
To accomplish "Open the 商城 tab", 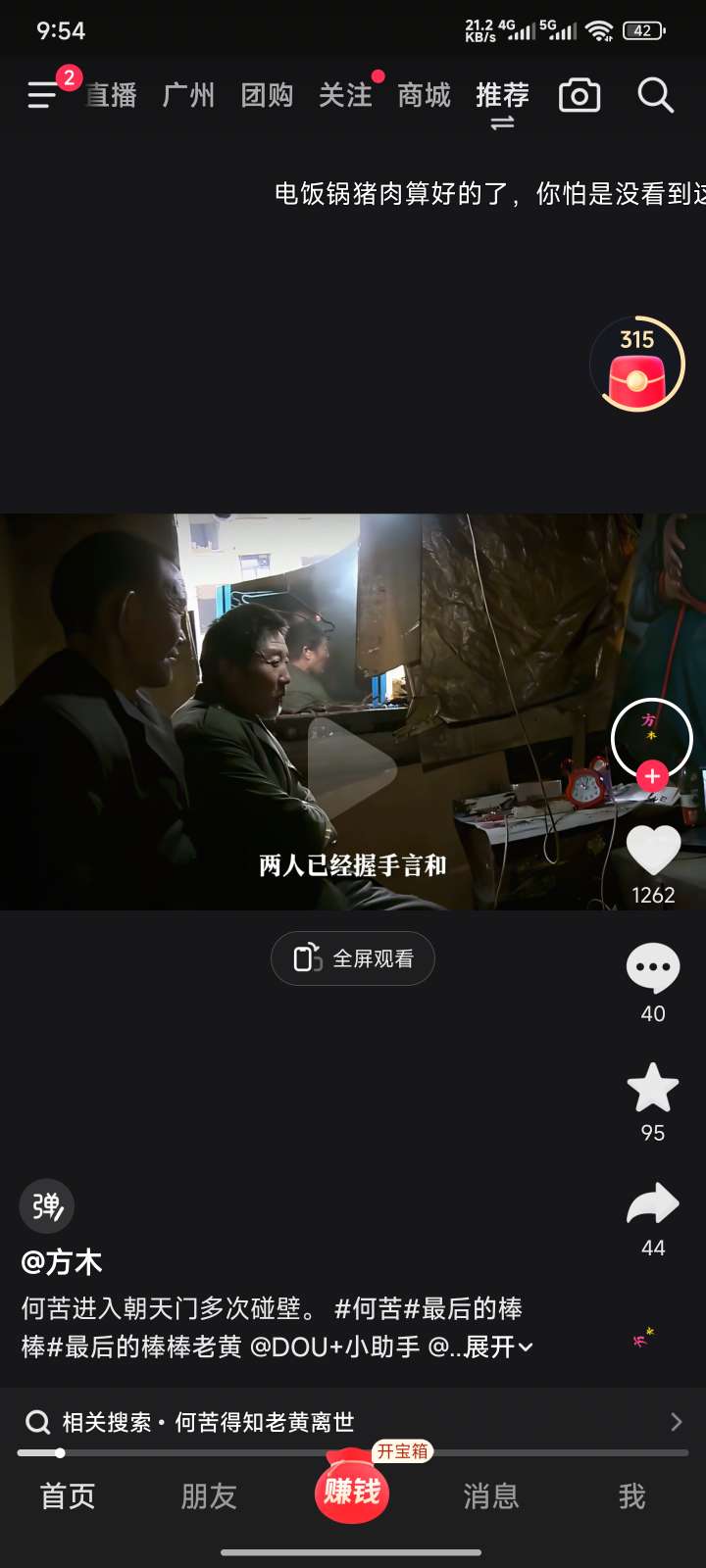I will [424, 95].
